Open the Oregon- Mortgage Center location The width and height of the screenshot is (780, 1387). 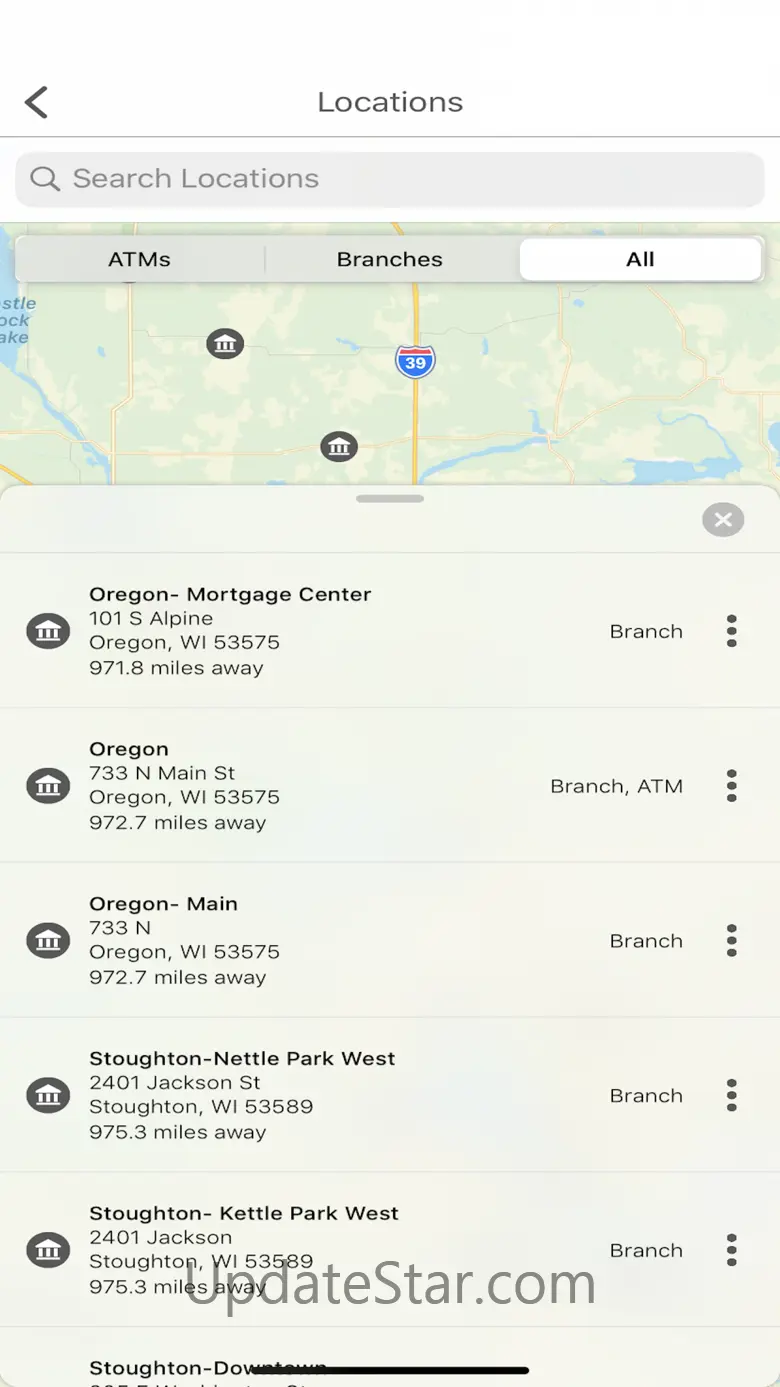[300, 631]
